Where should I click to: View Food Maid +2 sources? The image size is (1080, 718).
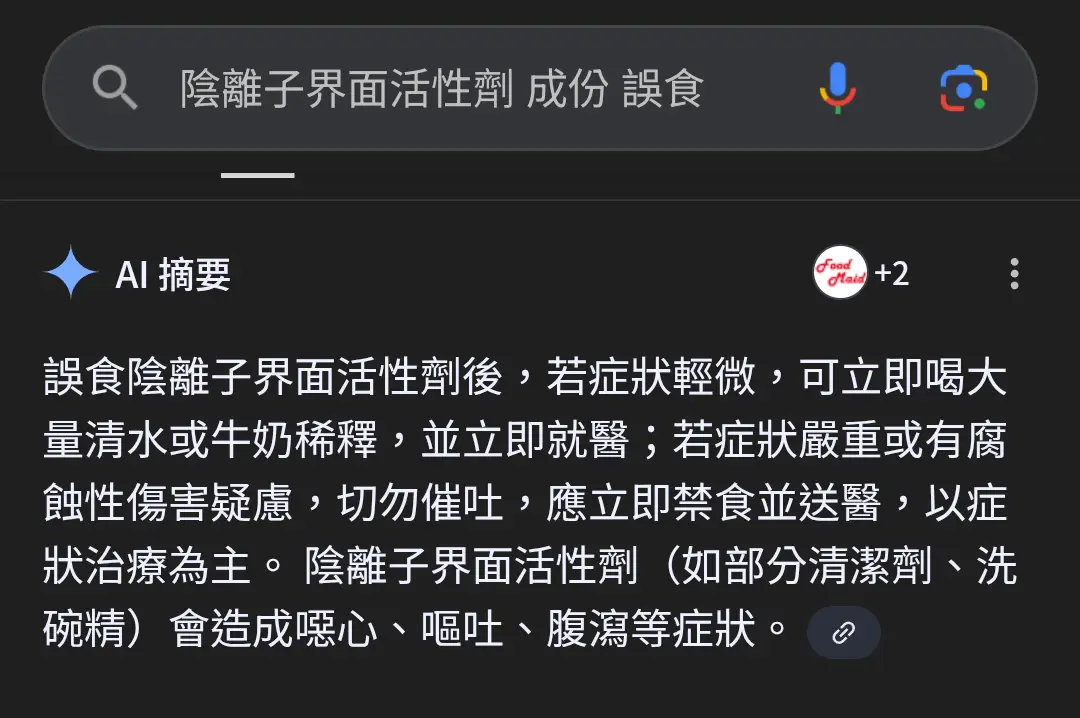pos(860,273)
